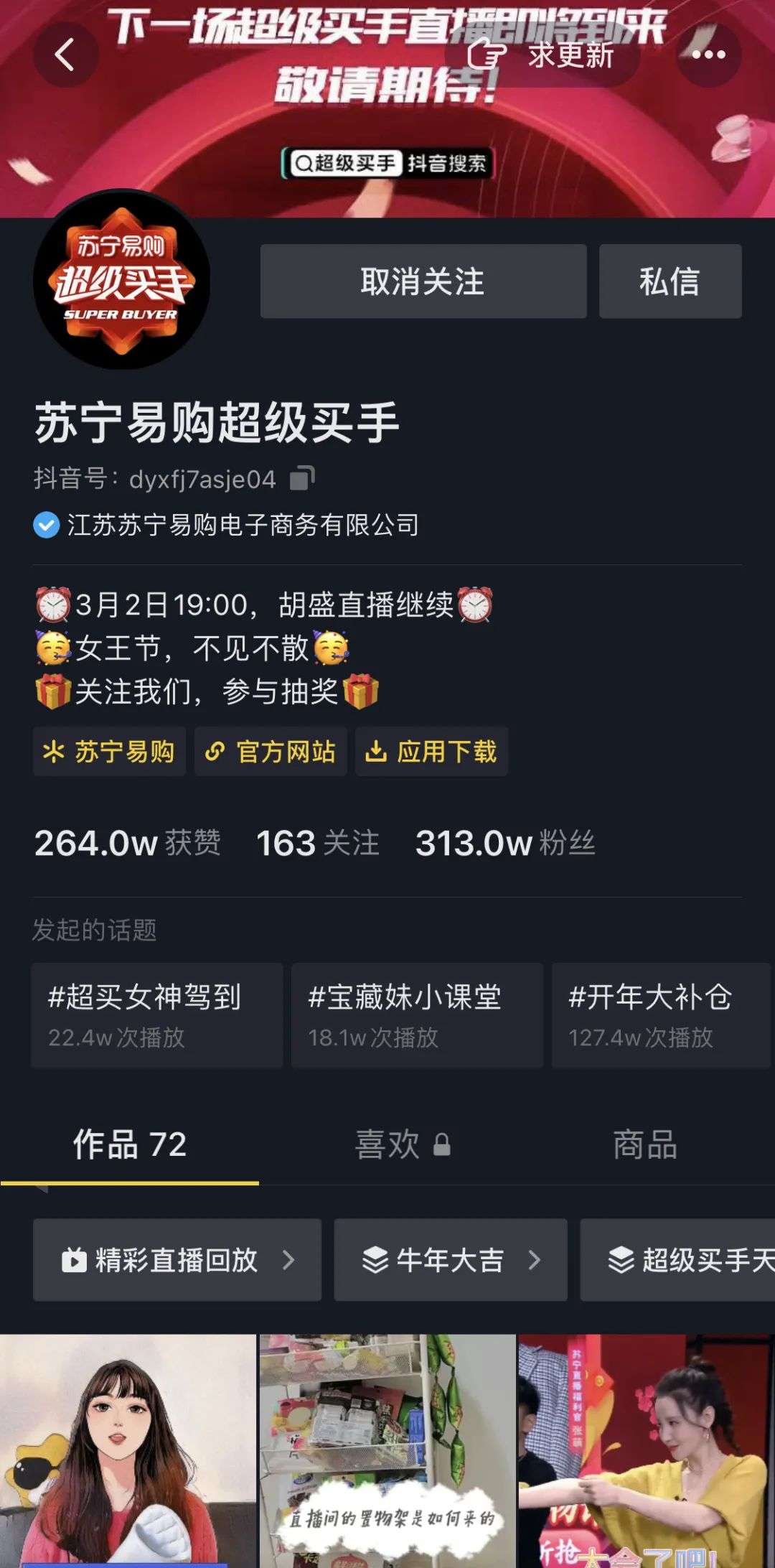The width and height of the screenshot is (775, 1568).
Task: Open the three-dot overflow menu
Action: click(x=708, y=55)
